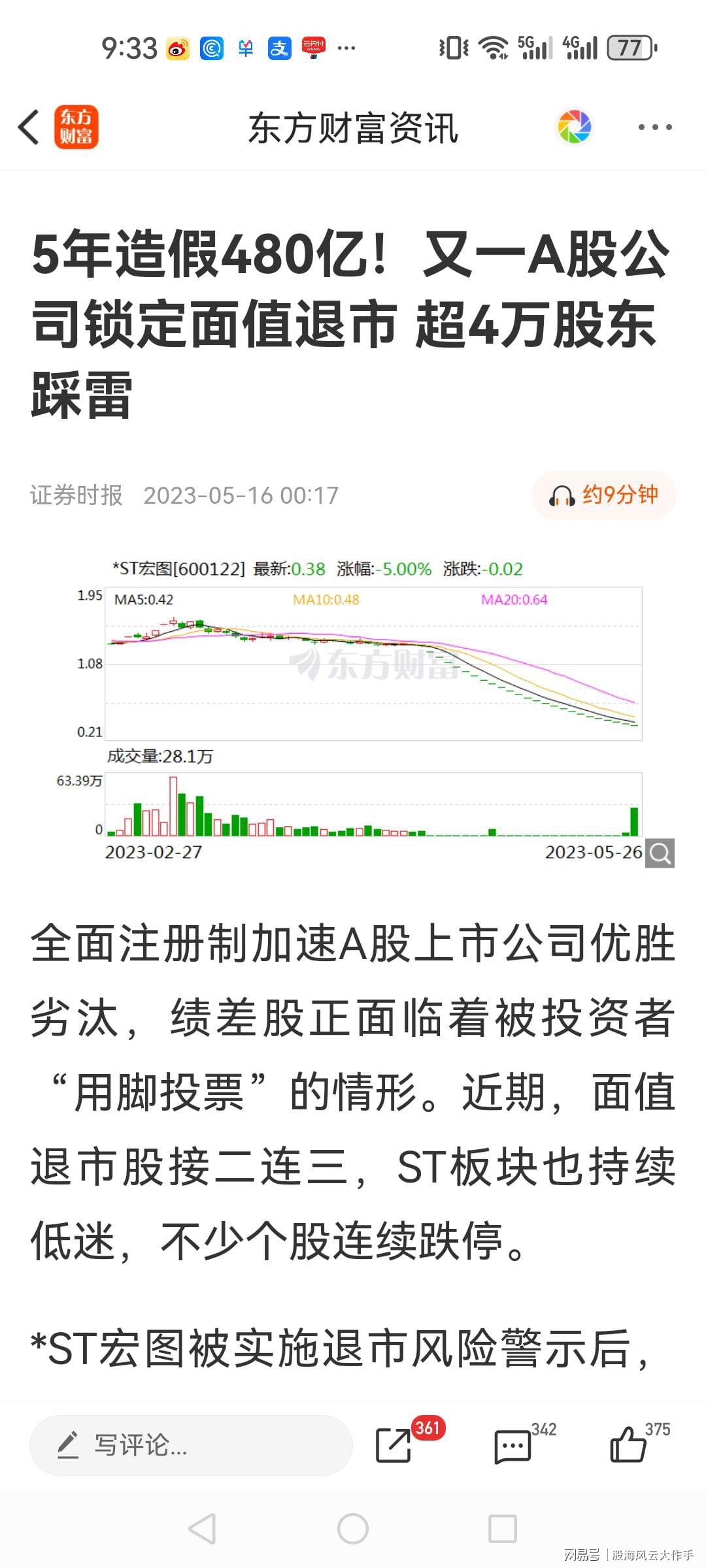Open the 东方财富 logo in the header
The width and height of the screenshot is (706, 1568).
76,127
